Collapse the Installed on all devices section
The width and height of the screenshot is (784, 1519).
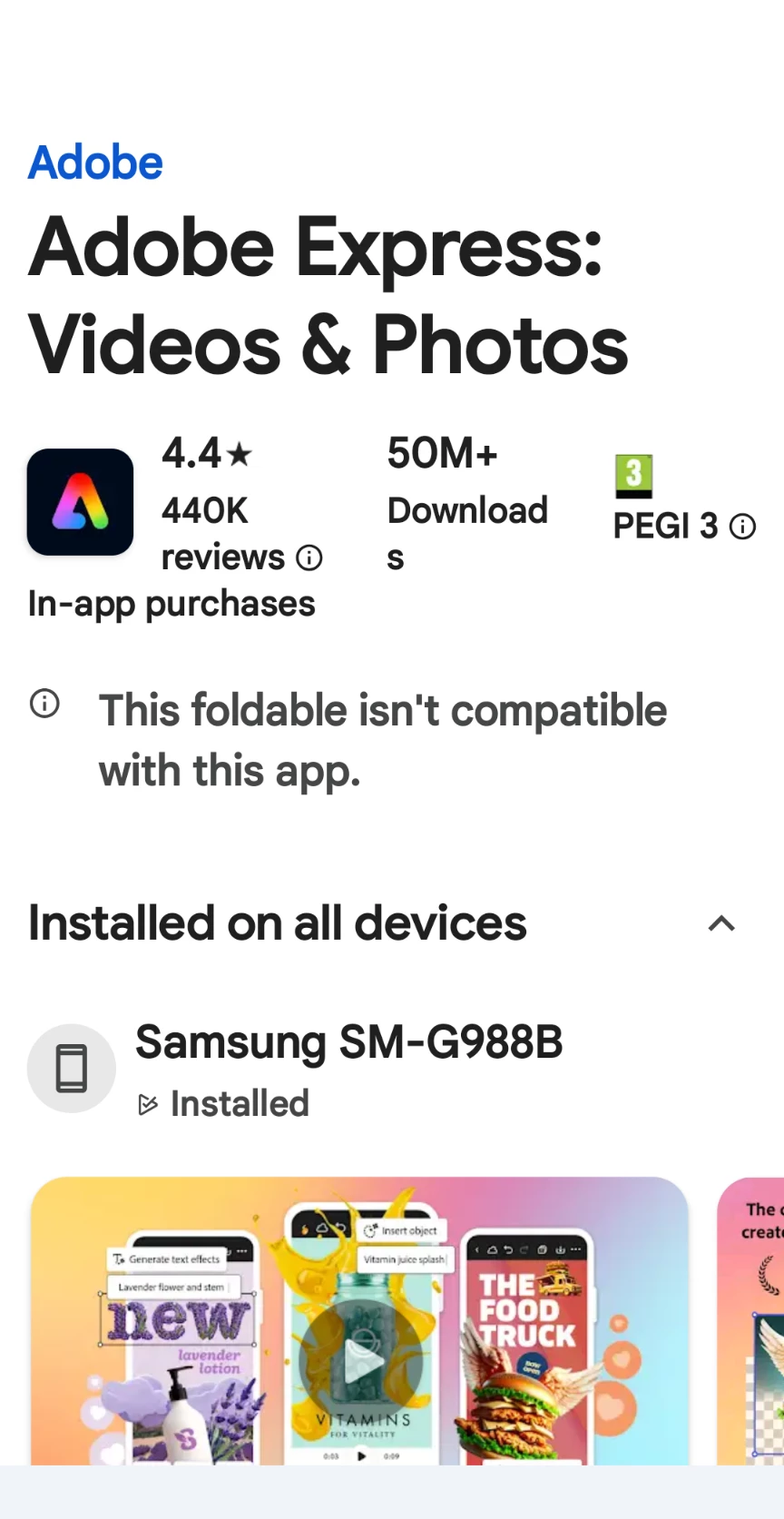point(721,924)
